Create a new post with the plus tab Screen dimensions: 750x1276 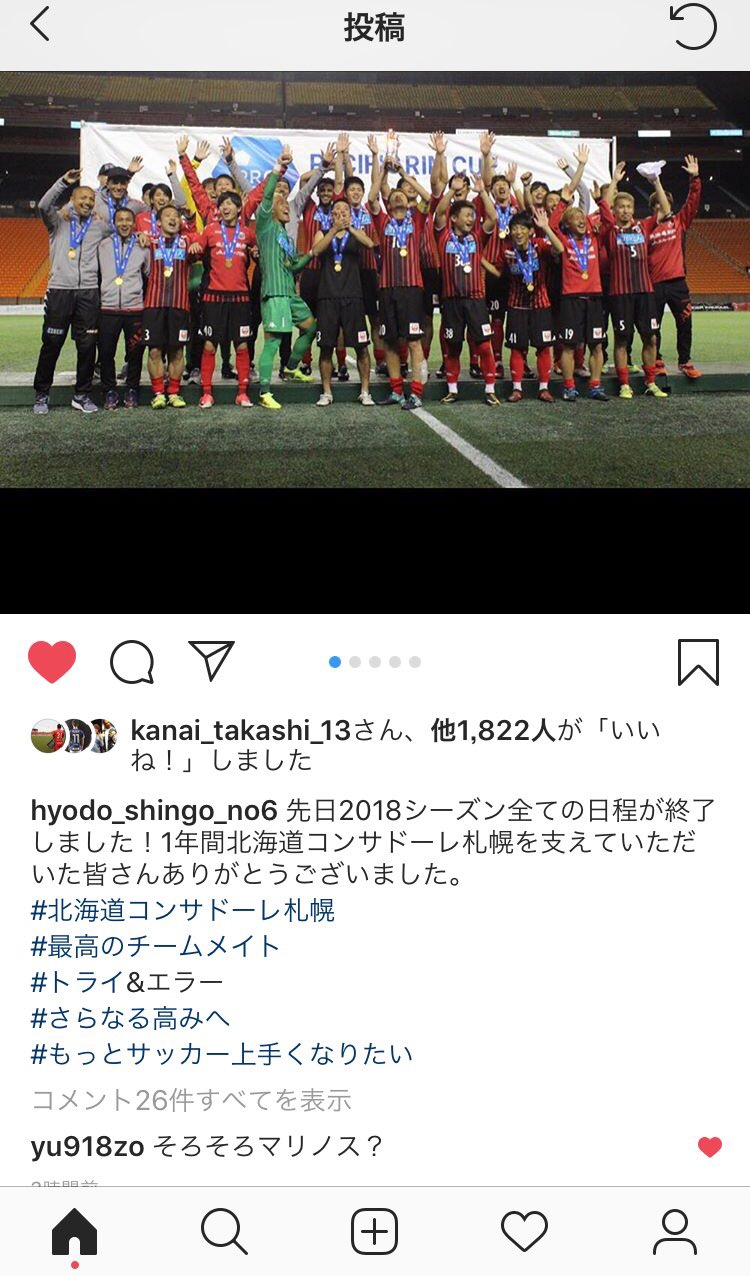pos(375,1232)
